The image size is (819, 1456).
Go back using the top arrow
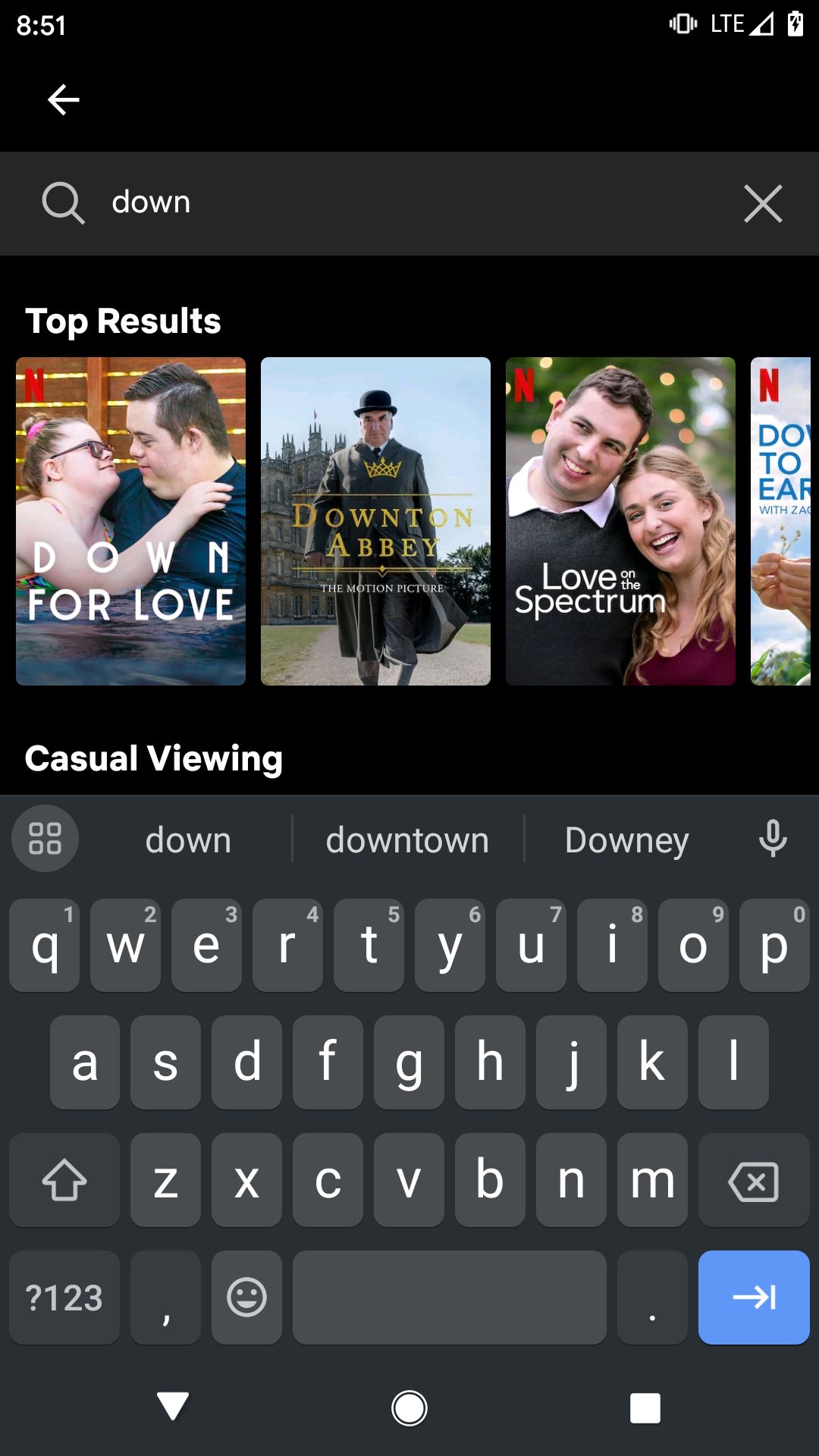(x=64, y=100)
